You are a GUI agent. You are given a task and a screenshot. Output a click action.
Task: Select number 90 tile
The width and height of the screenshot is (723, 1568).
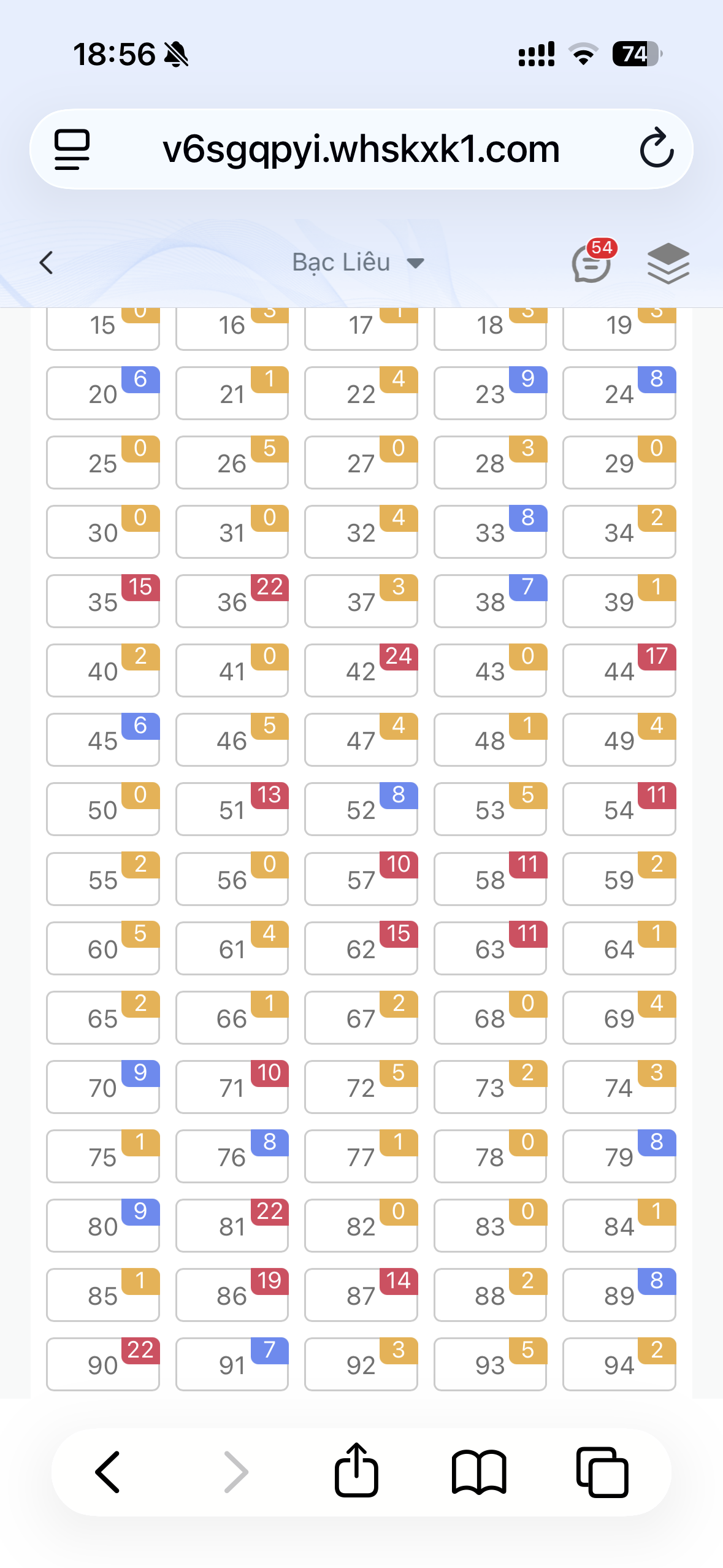[x=103, y=1364]
